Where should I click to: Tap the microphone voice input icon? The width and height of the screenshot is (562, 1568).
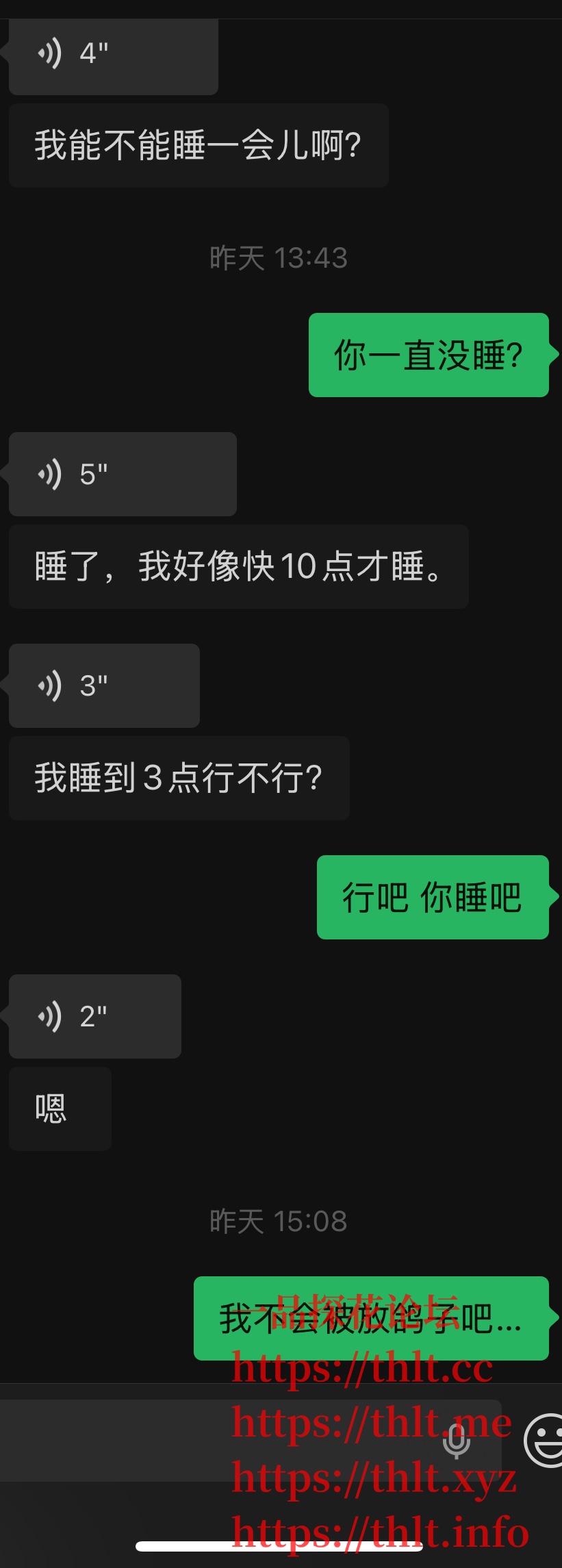(x=457, y=1441)
